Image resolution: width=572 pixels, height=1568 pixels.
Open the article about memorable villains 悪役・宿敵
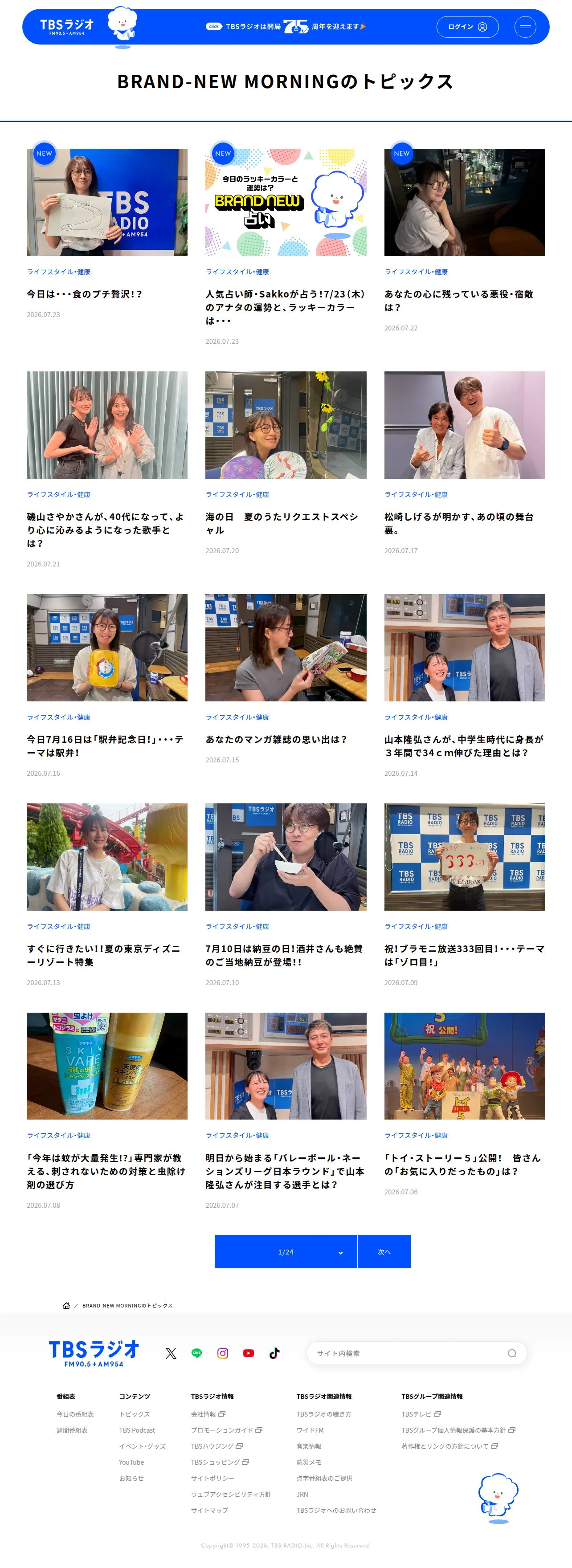pos(459,301)
